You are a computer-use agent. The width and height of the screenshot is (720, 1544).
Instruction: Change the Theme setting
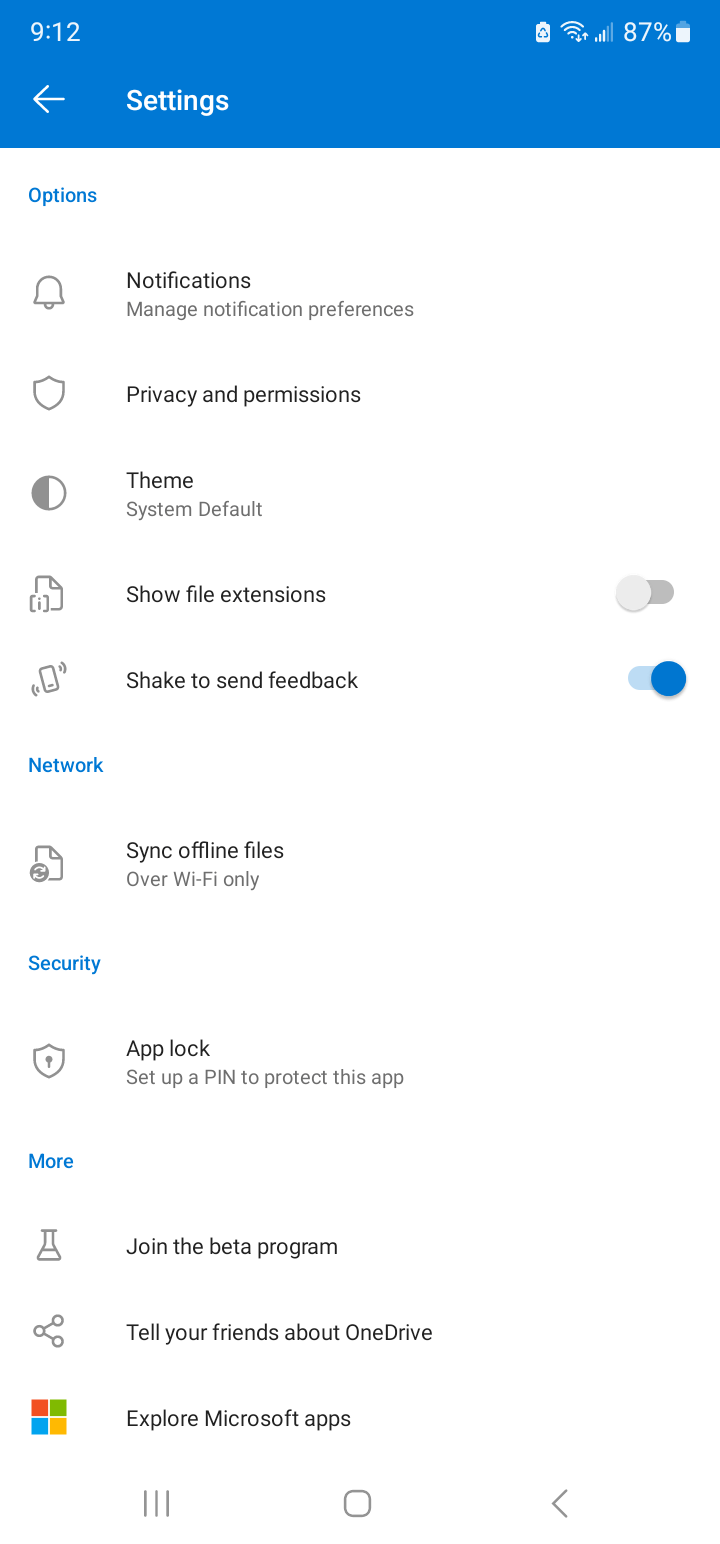(x=195, y=494)
